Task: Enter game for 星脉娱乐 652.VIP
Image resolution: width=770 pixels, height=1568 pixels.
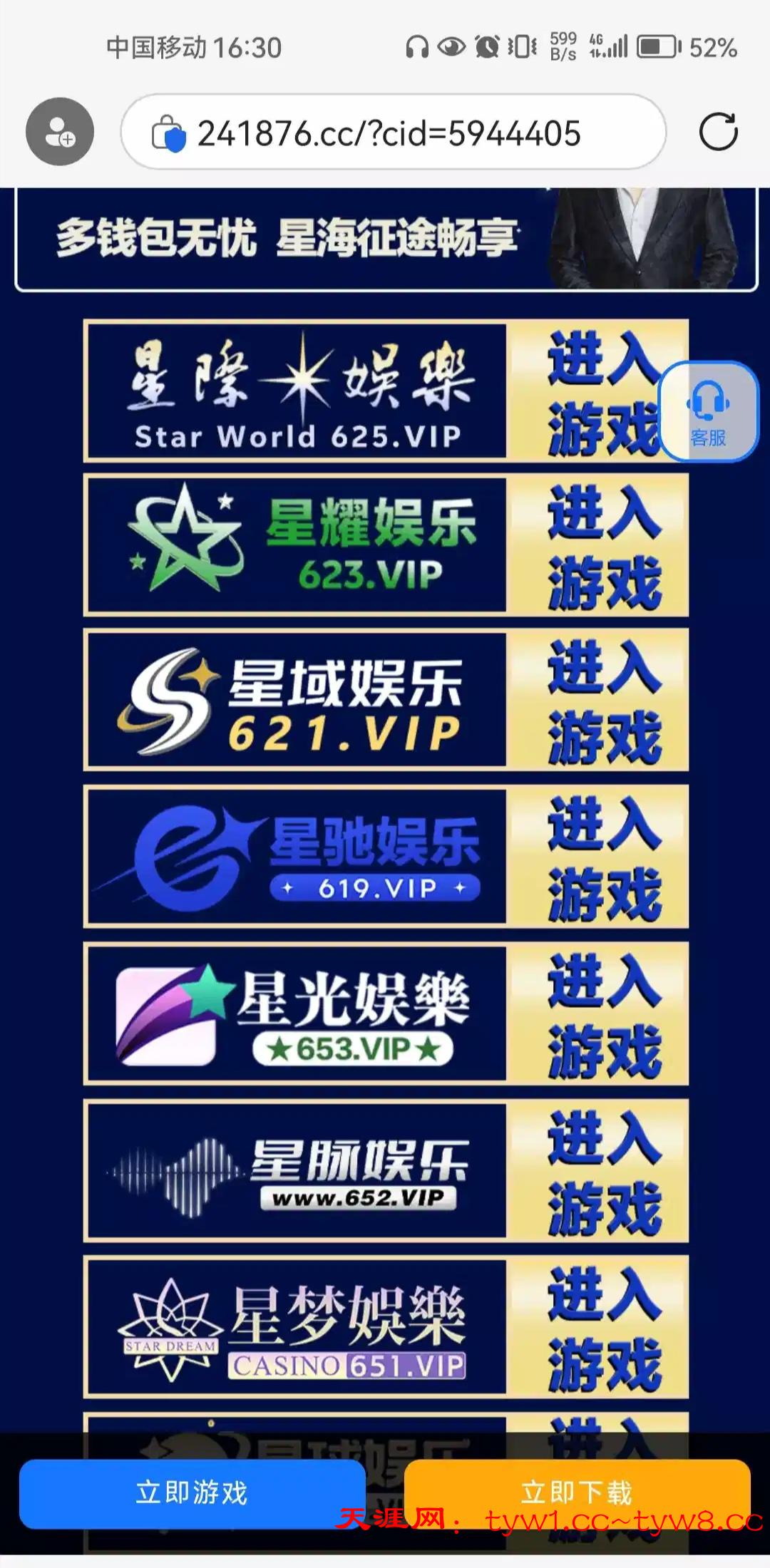Action: [597, 1170]
